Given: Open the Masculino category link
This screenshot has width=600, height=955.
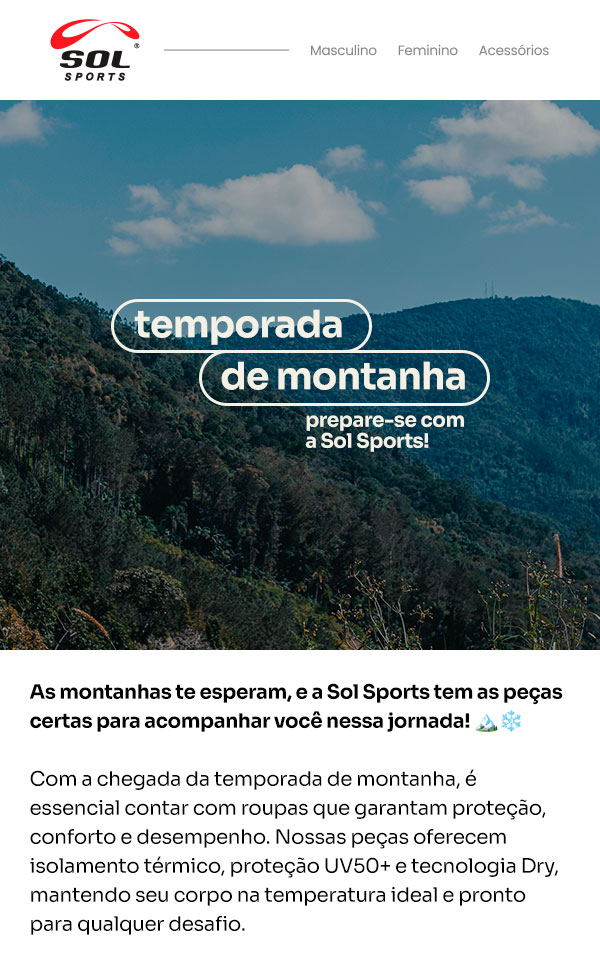Looking at the screenshot, I should coord(343,50).
